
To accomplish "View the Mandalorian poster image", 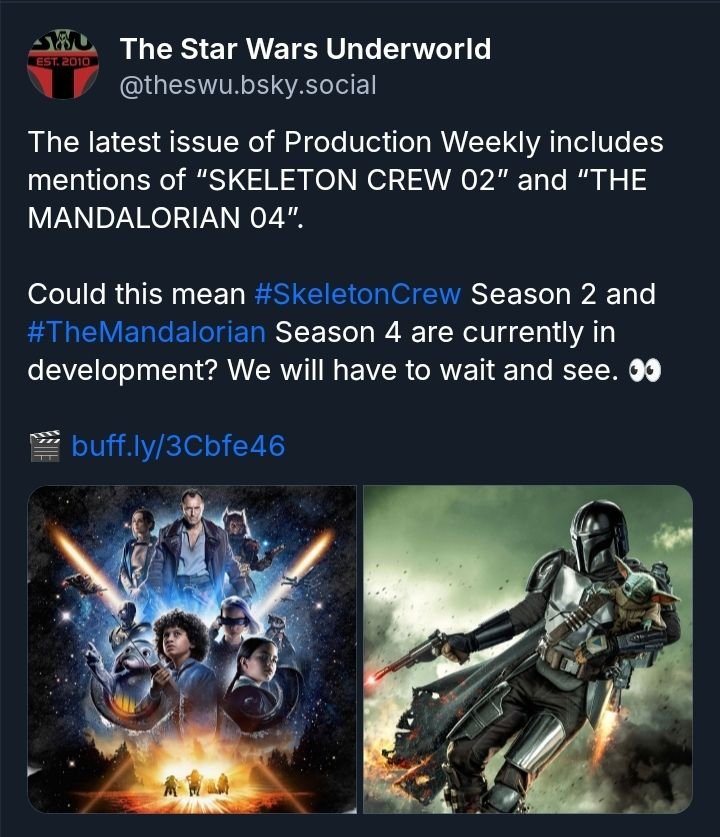I will pyautogui.click(x=528, y=649).
